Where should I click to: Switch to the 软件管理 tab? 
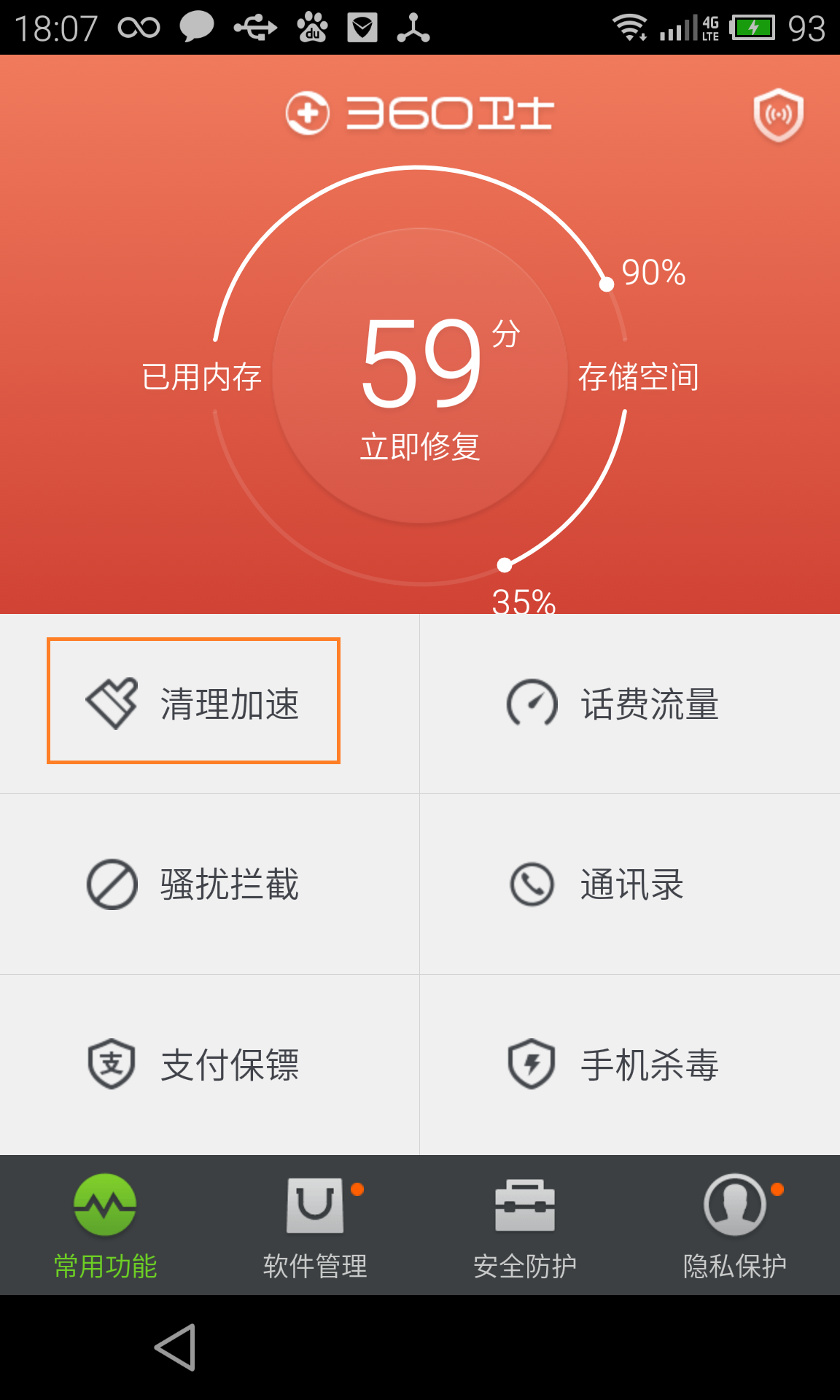315,1225
